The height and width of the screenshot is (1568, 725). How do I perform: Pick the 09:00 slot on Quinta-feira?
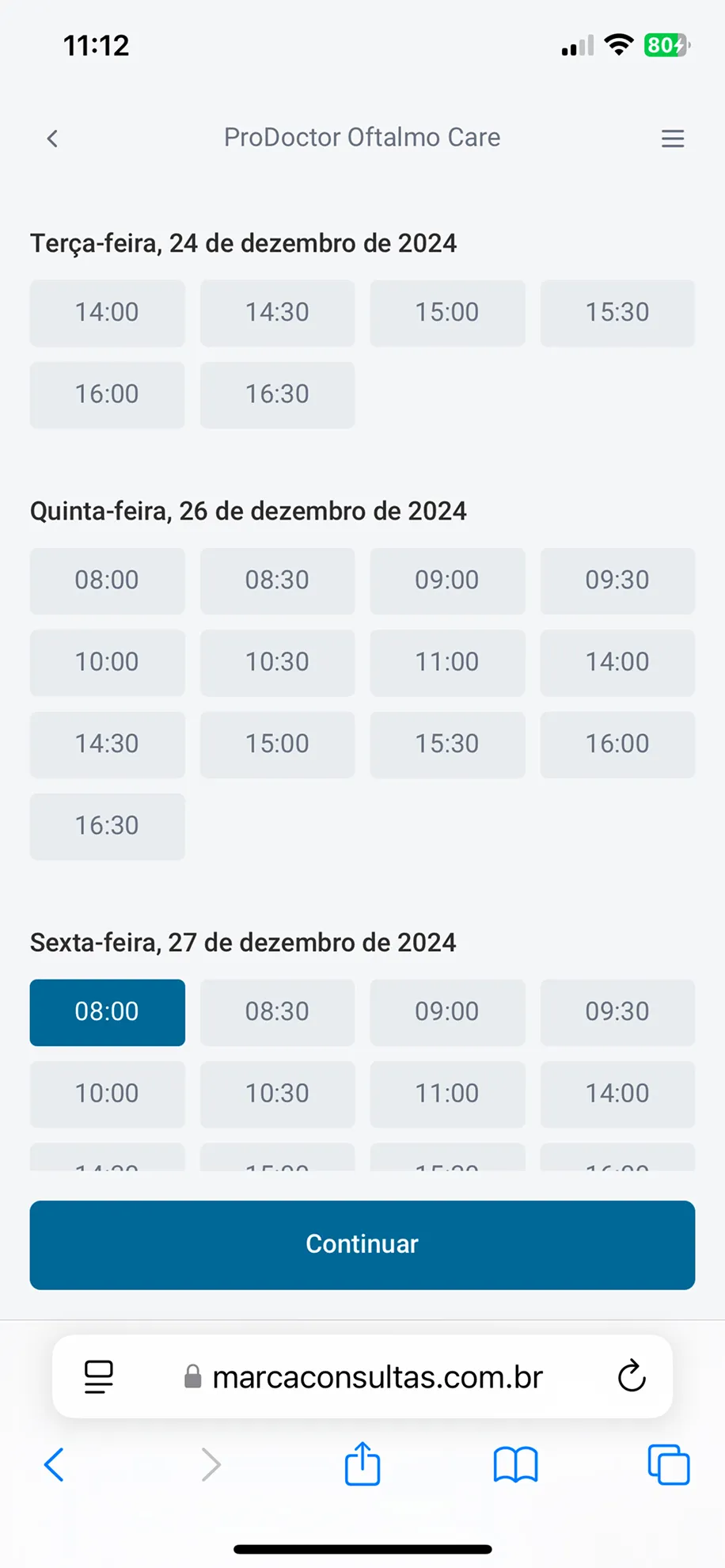pyautogui.click(x=447, y=580)
